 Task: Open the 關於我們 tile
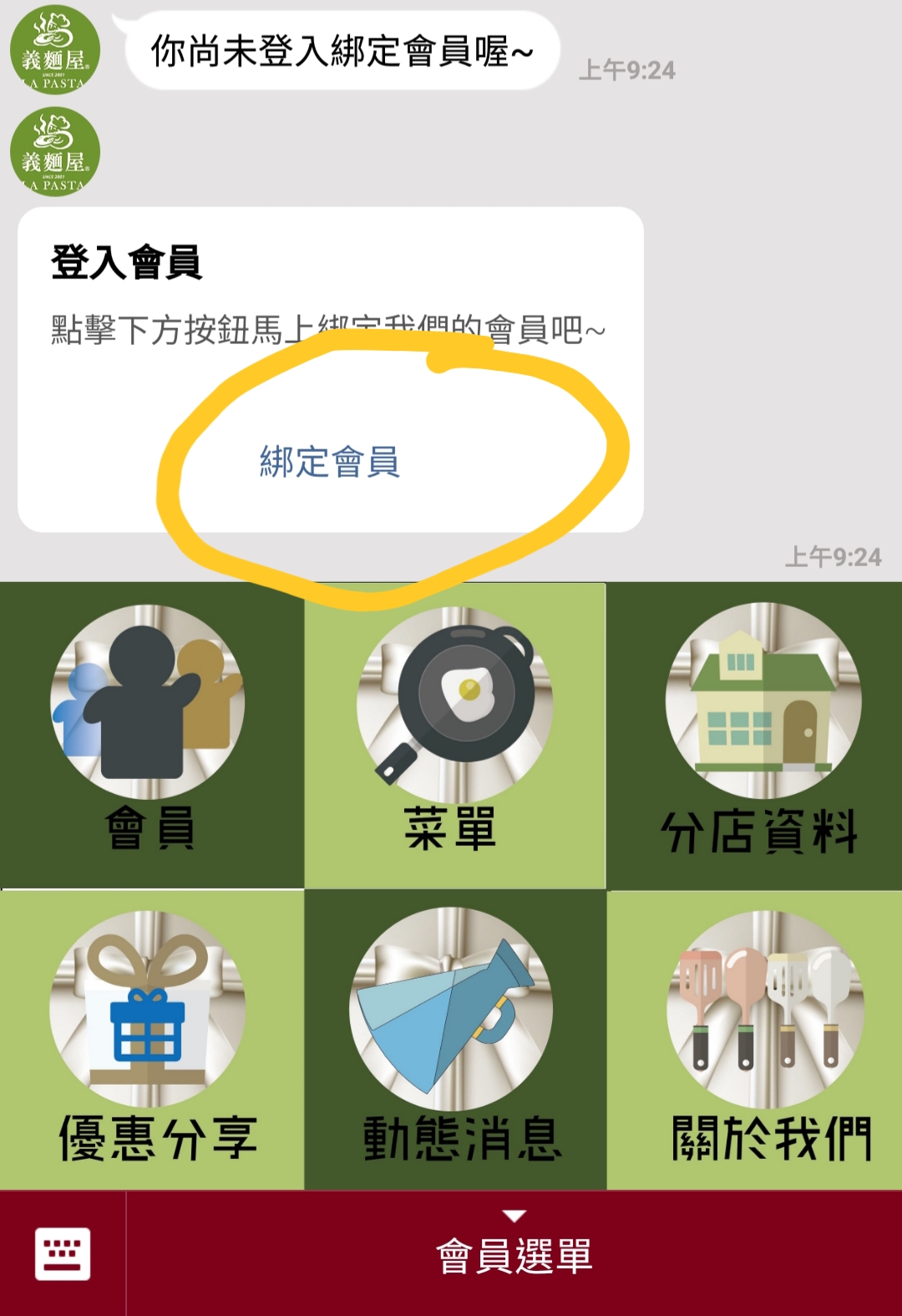coord(756,1040)
